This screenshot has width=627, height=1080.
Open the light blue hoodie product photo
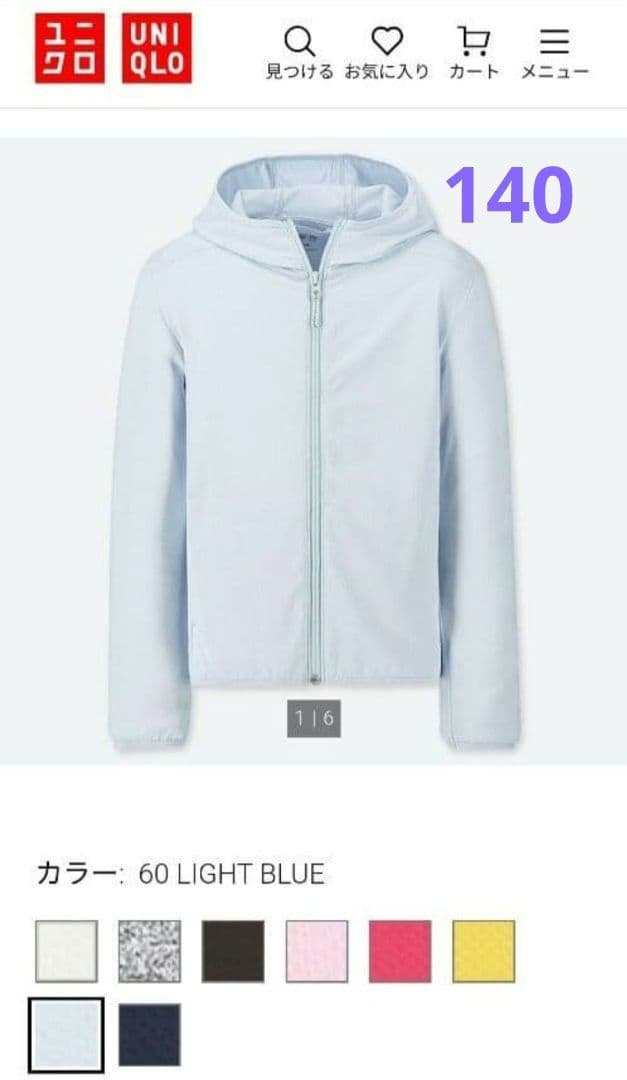(x=314, y=451)
